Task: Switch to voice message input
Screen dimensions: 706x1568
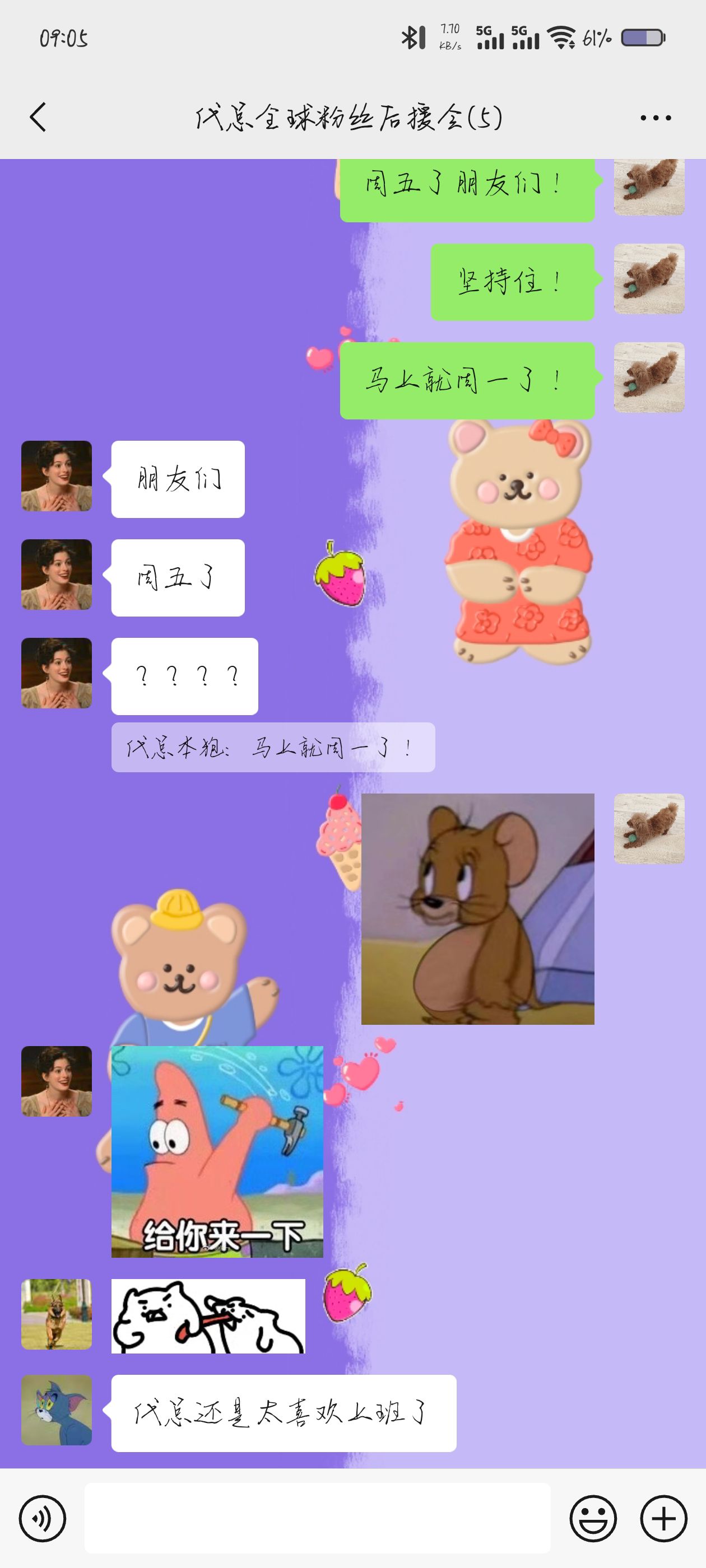Action: pyautogui.click(x=43, y=1519)
